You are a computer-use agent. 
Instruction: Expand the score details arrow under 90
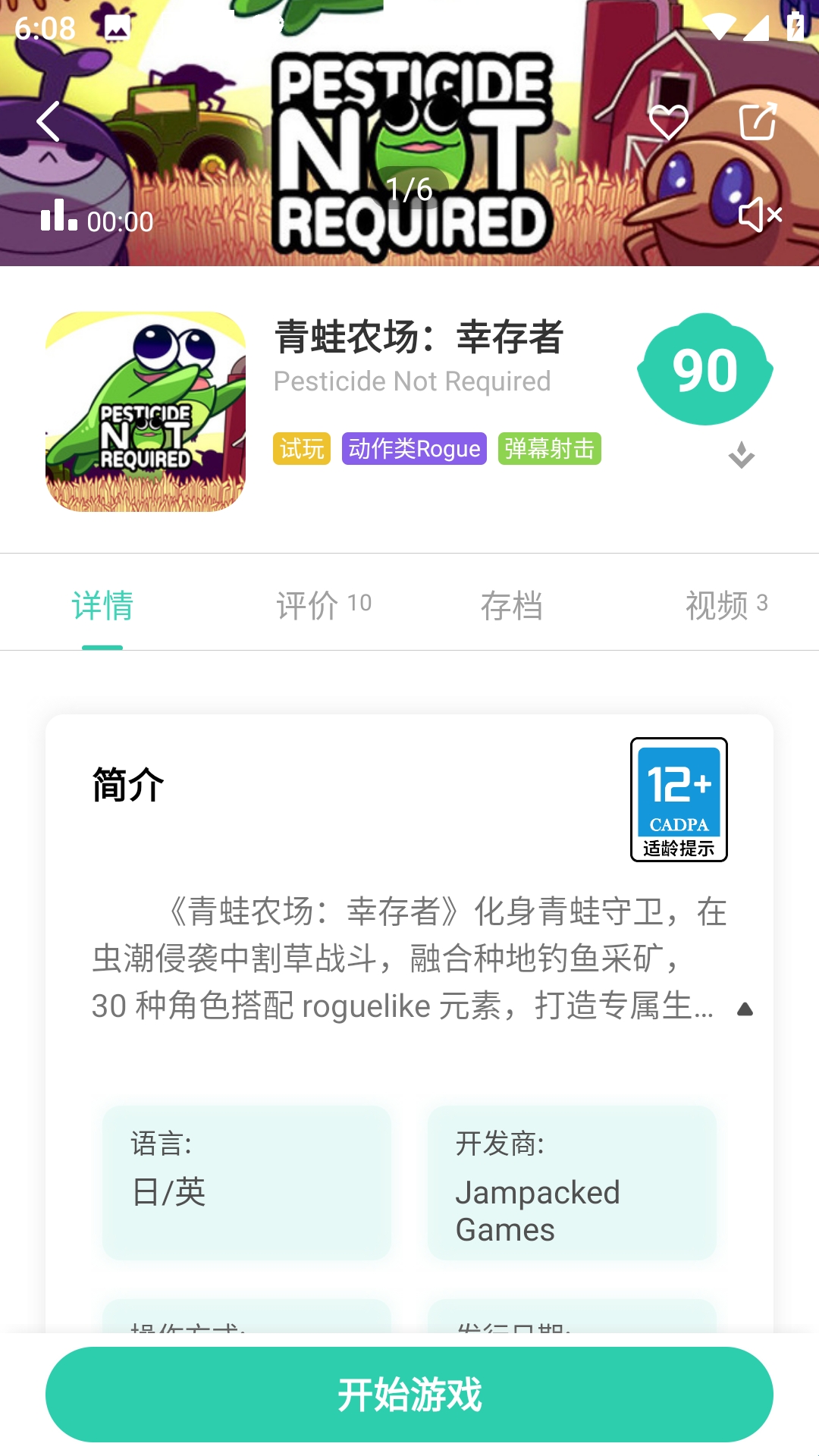[x=741, y=455]
